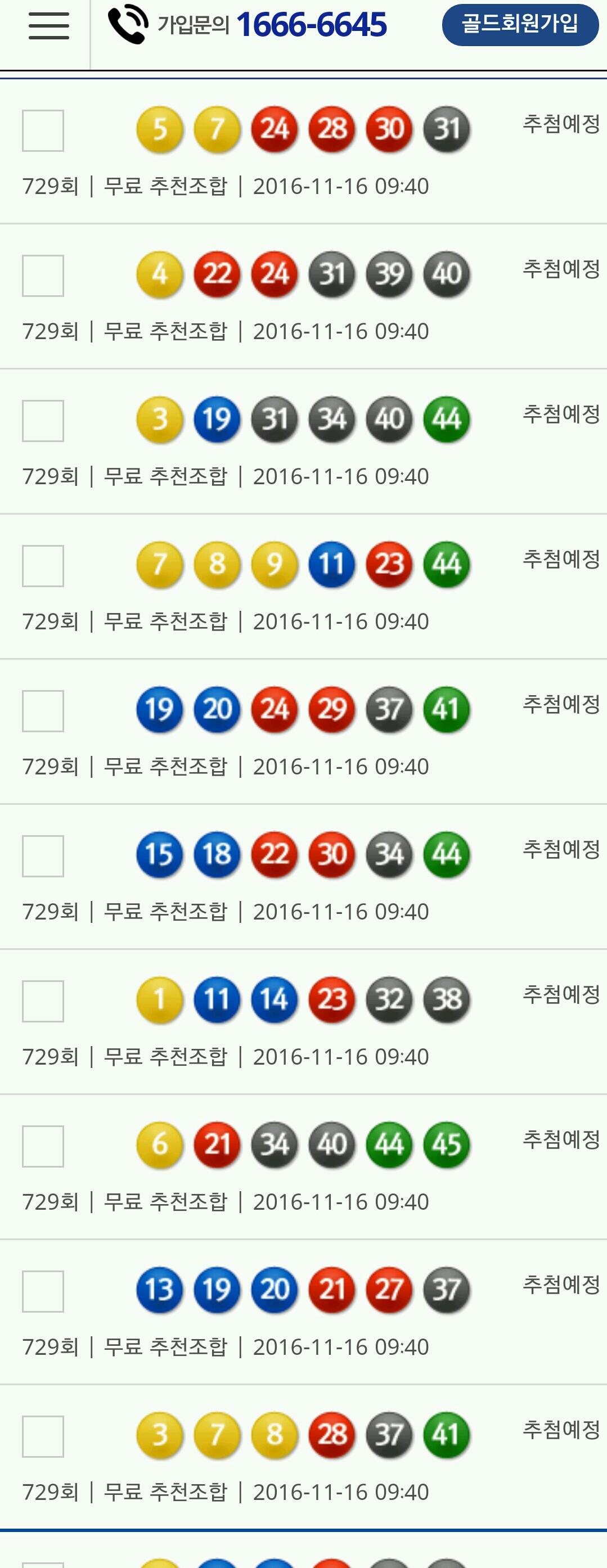Tick the checkbox for 3 19 31 34 40 44
The width and height of the screenshot is (607, 1568).
click(43, 421)
